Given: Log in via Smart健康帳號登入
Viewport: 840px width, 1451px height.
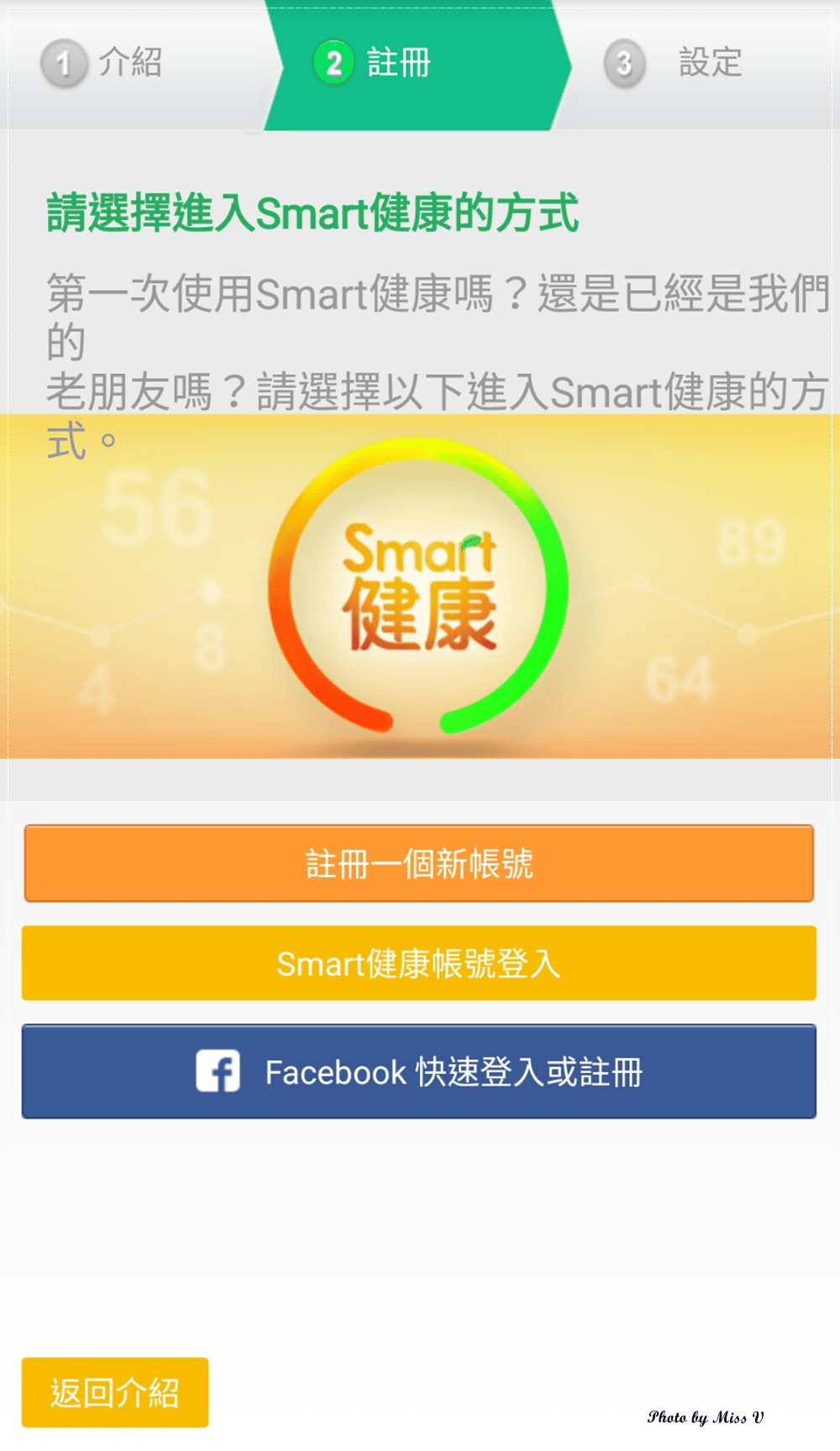Looking at the screenshot, I should point(418,963).
